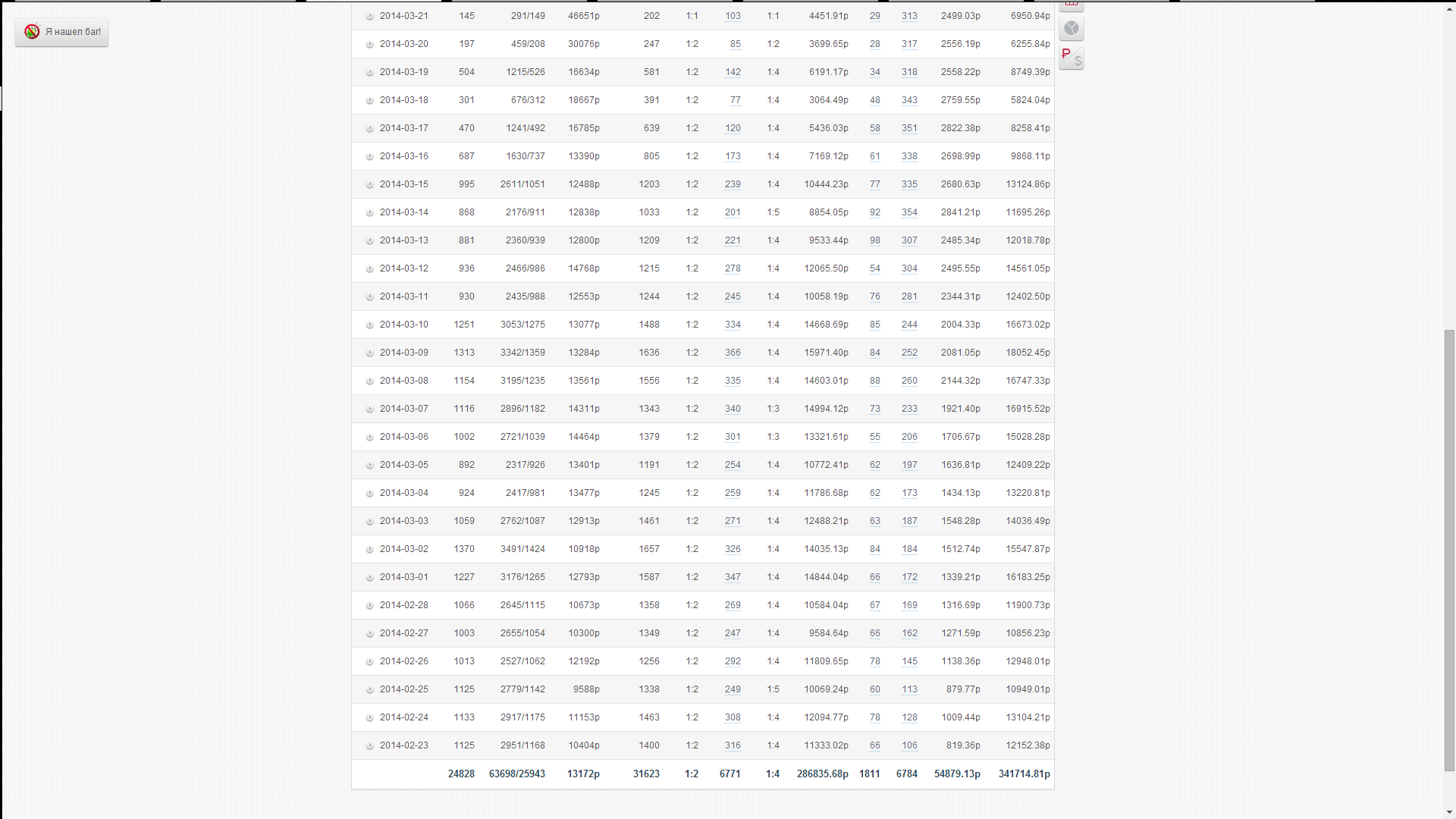The width and height of the screenshot is (1456, 819).
Task: Open the link 354 in the 2014-03-14 row
Action: [x=908, y=212]
